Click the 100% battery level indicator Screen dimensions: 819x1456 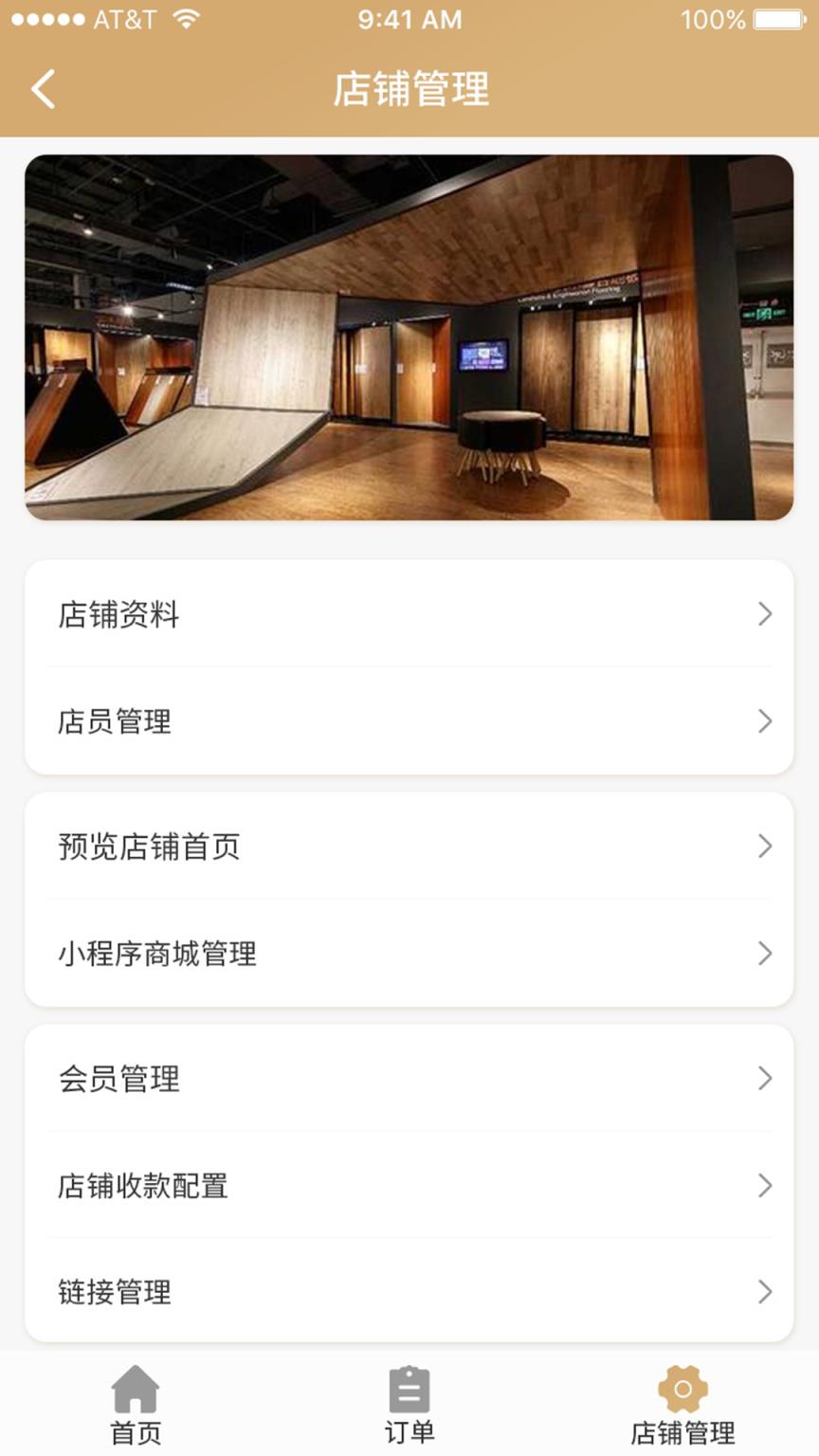click(712, 19)
